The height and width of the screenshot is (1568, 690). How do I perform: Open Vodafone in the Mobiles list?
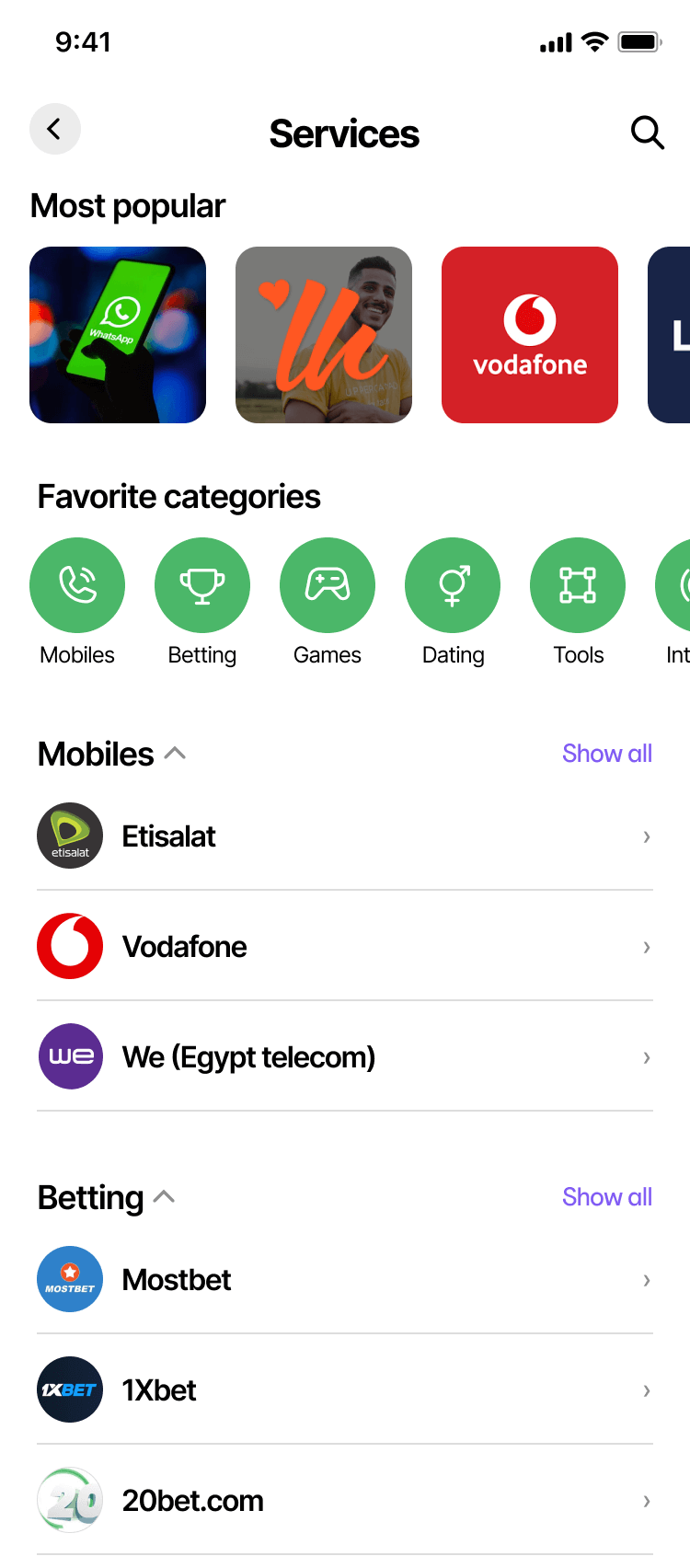[x=345, y=946]
